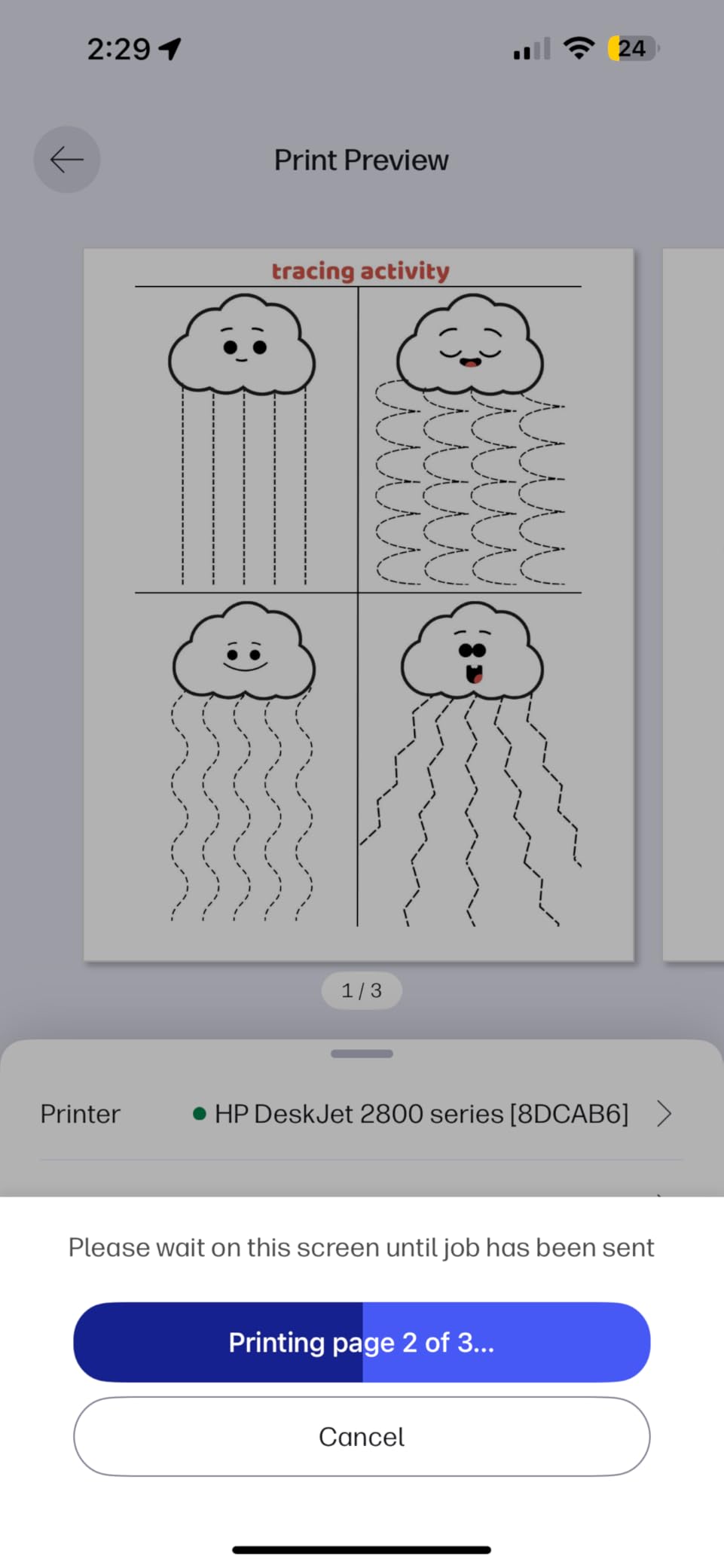Tap the sheet handle to expand print settings

pos(362,1054)
